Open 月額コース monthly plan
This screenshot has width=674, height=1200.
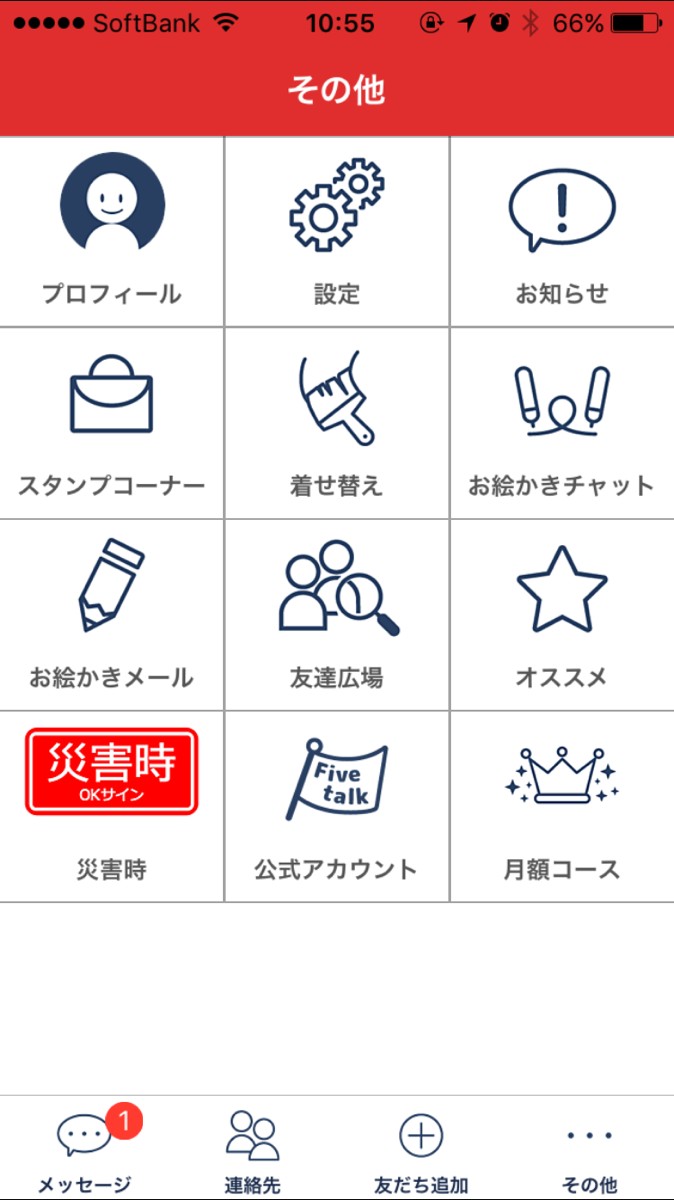tap(562, 806)
